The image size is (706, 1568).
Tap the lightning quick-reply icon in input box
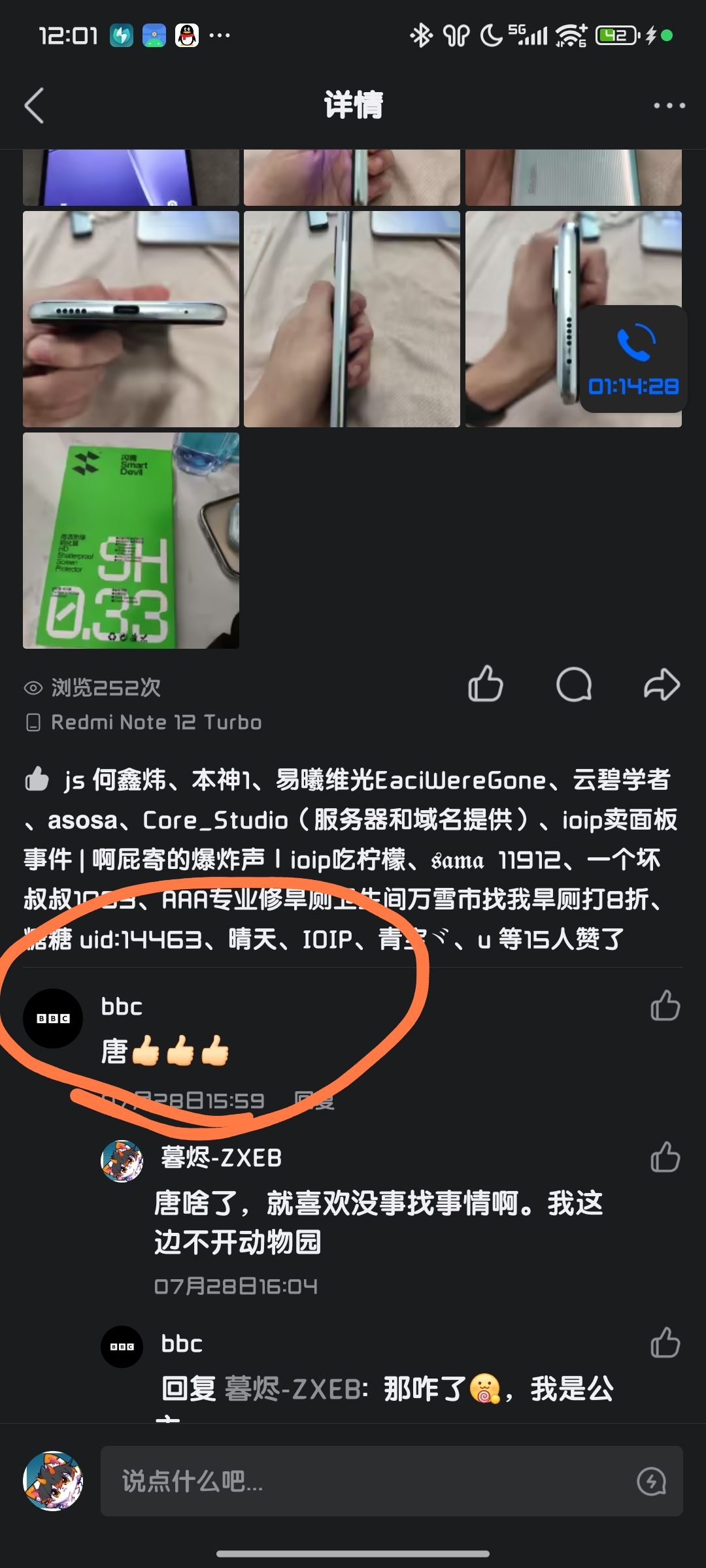click(651, 1480)
